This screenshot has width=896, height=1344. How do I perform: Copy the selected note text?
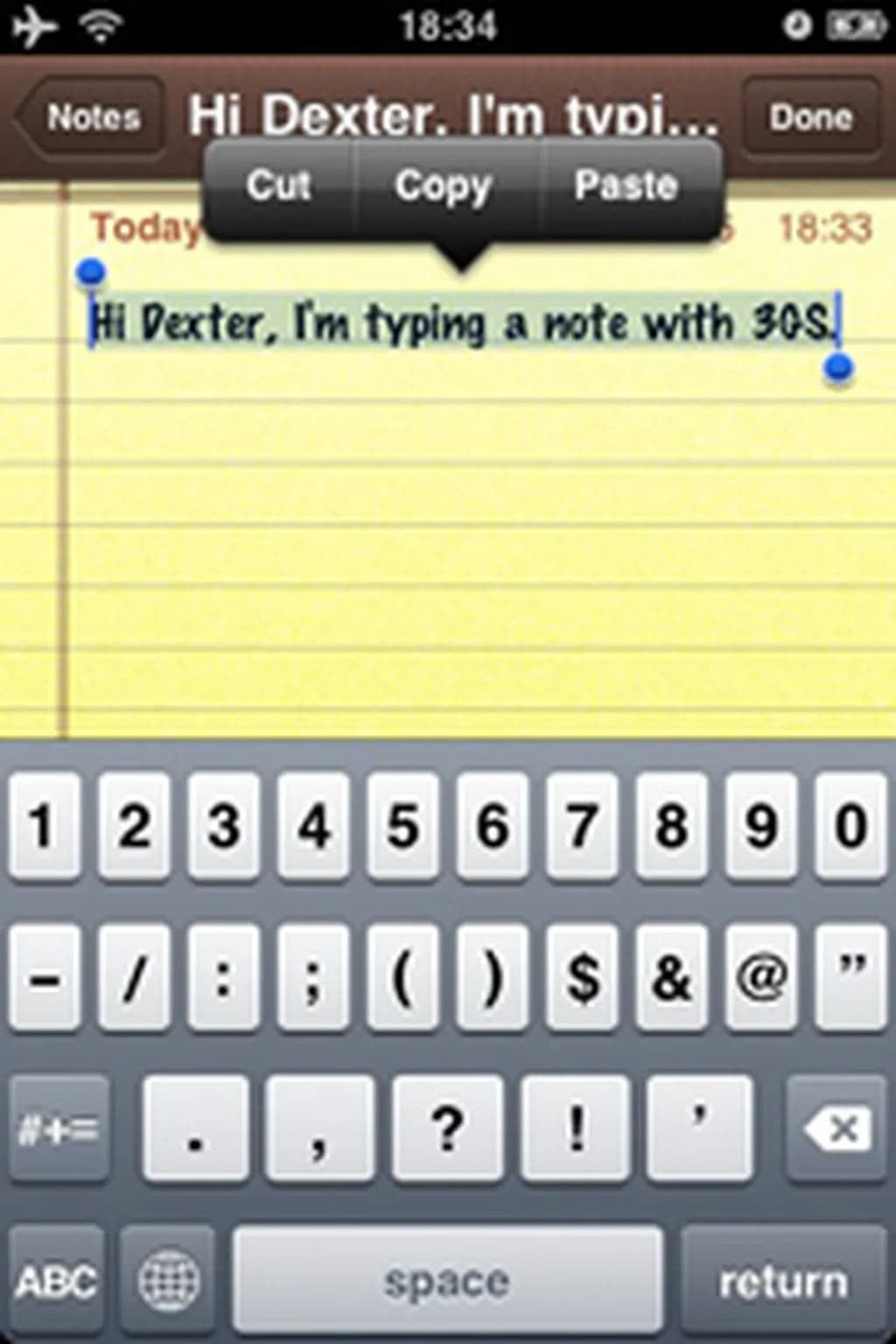click(443, 186)
